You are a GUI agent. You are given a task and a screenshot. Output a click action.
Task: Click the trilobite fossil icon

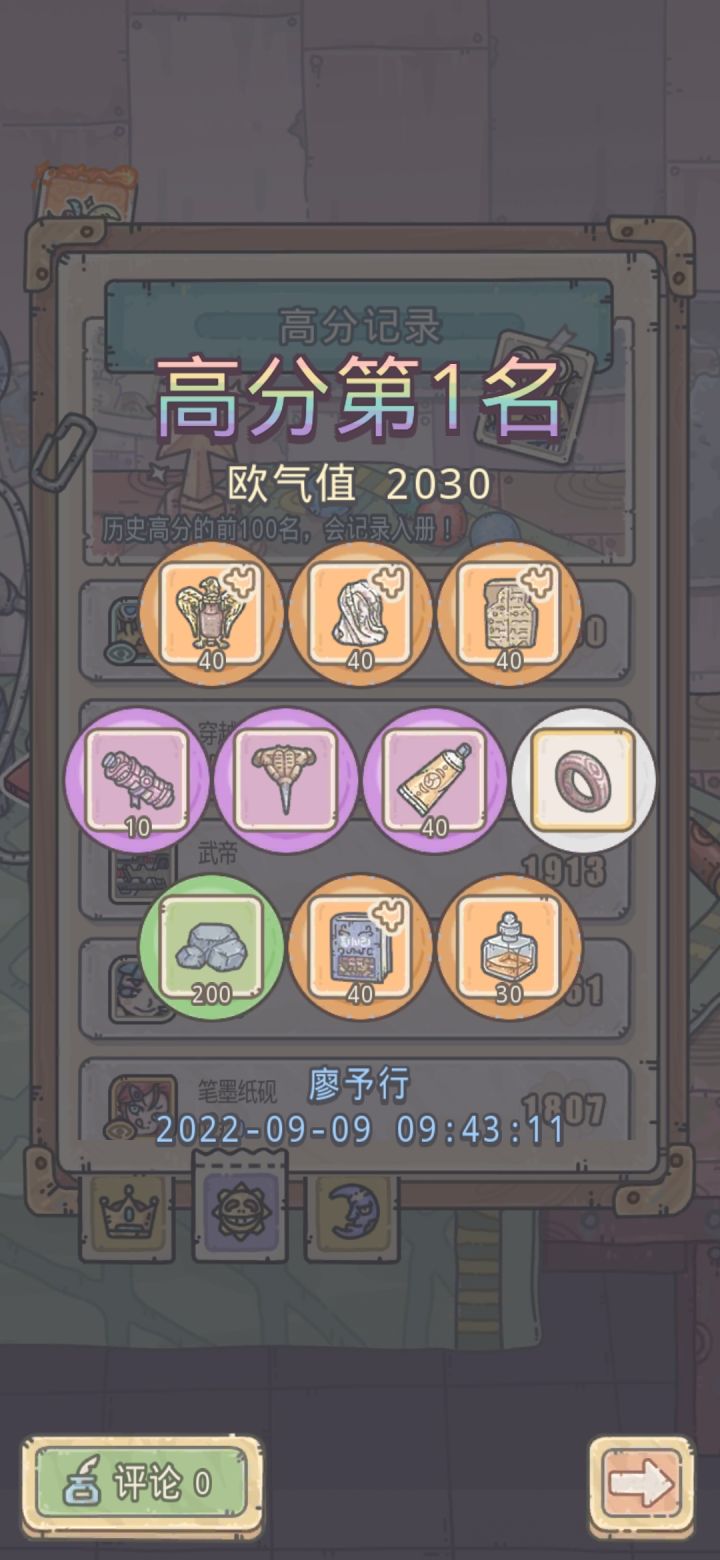(285, 782)
